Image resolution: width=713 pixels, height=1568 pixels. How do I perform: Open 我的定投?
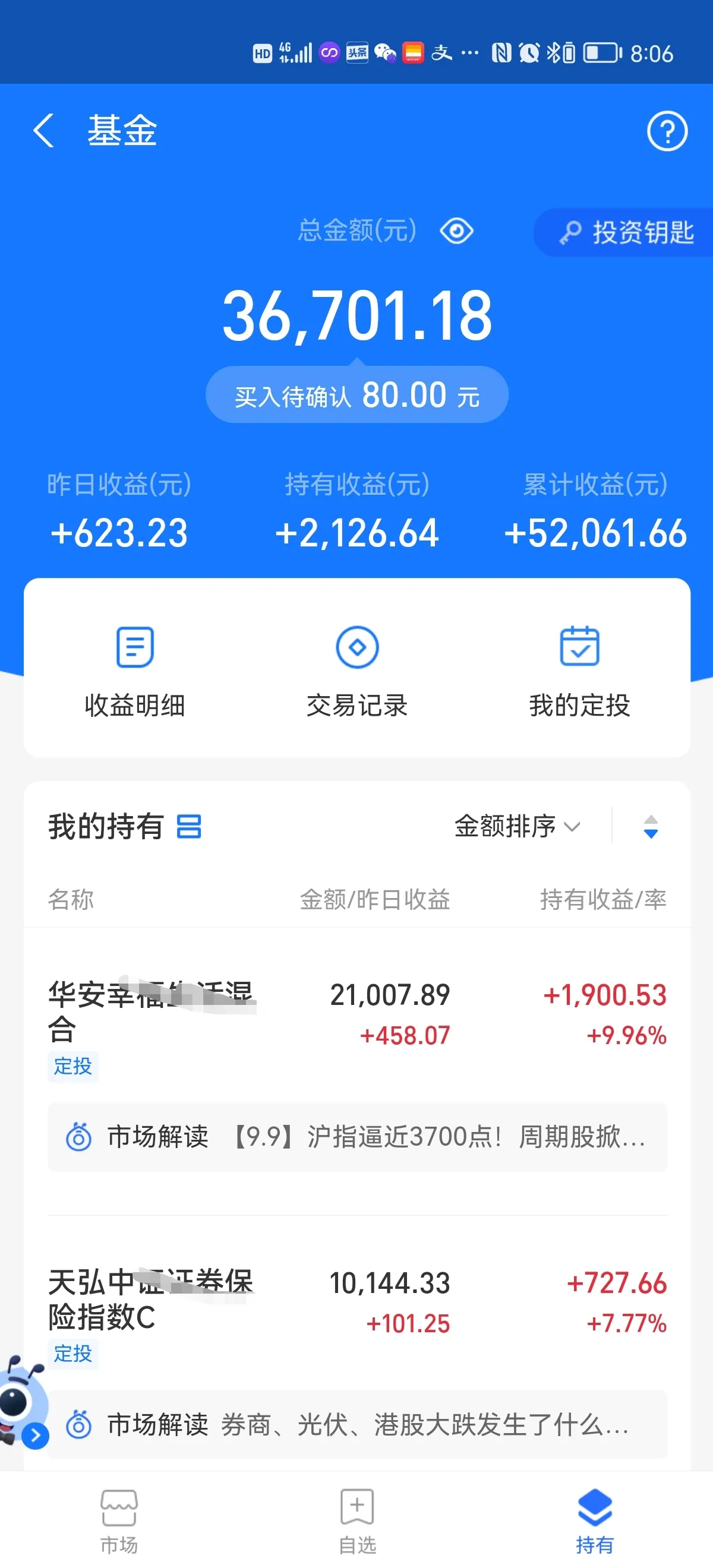579,671
